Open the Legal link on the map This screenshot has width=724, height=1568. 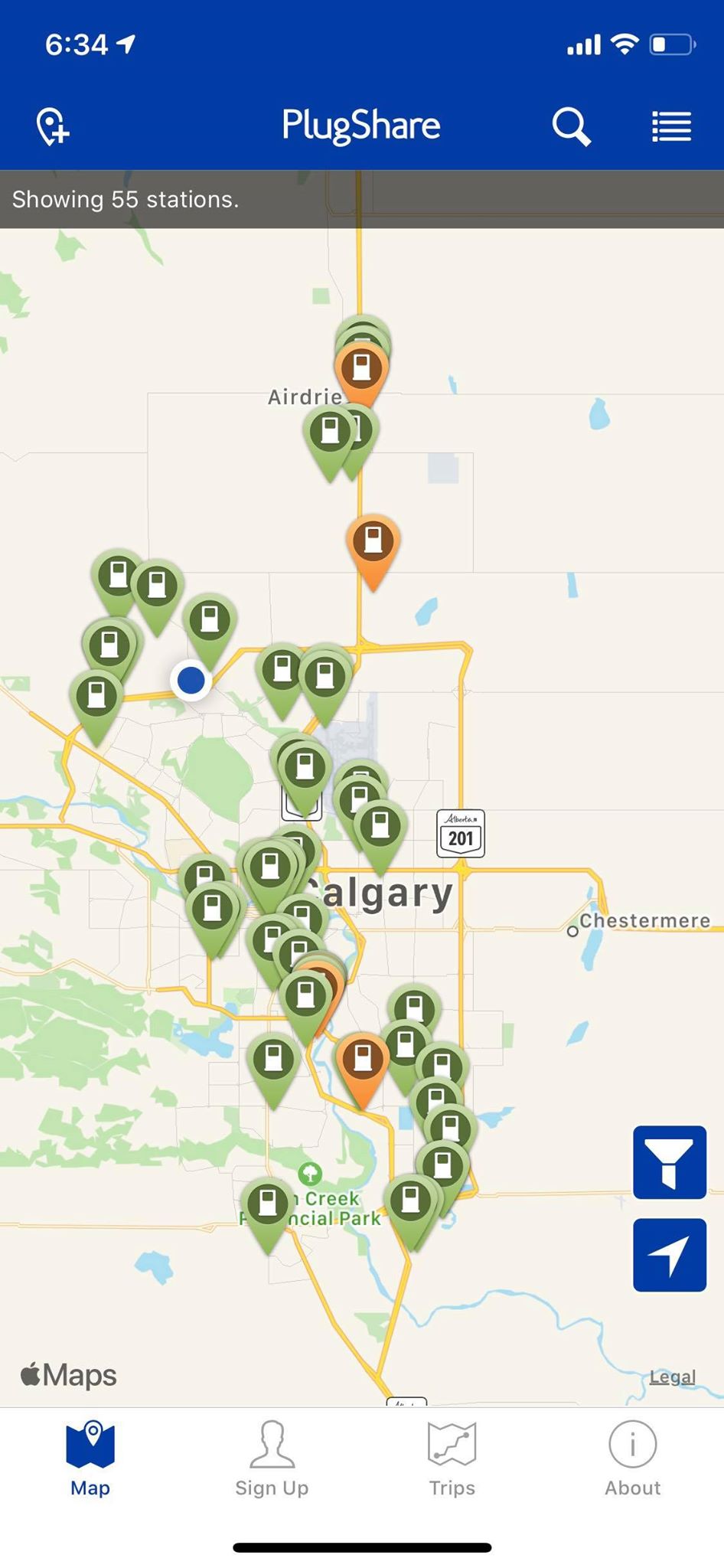(x=672, y=1377)
